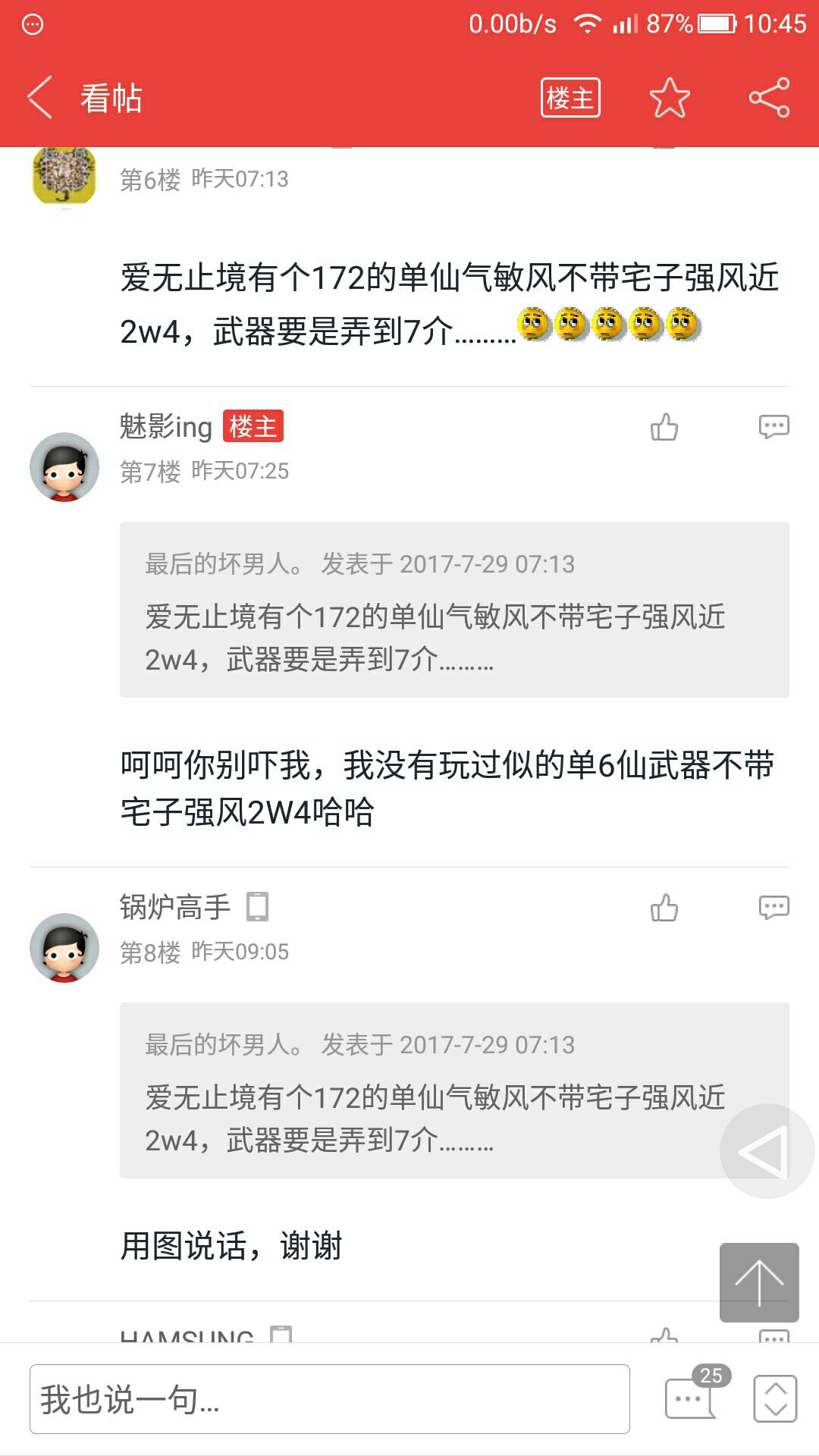Screen dimensions: 819x1456
Task: Tap the floating triangle back button
Action: coord(766,1151)
